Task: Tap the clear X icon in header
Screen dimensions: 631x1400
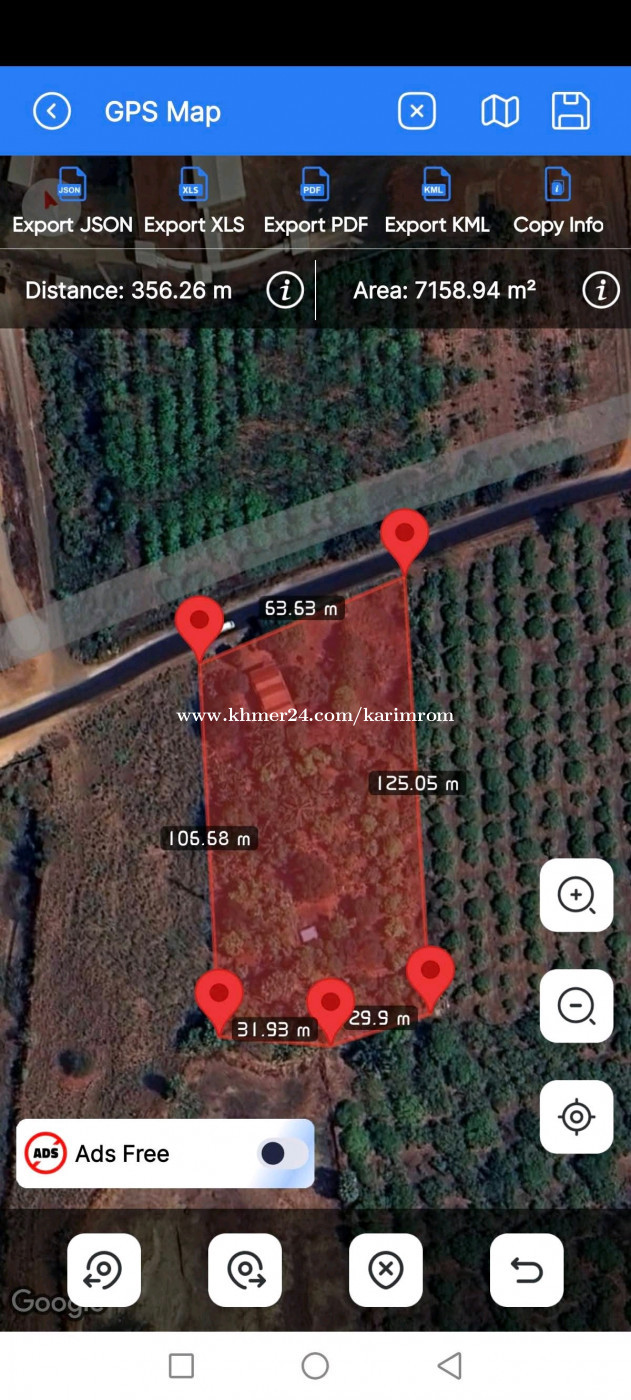Action: pyautogui.click(x=417, y=111)
